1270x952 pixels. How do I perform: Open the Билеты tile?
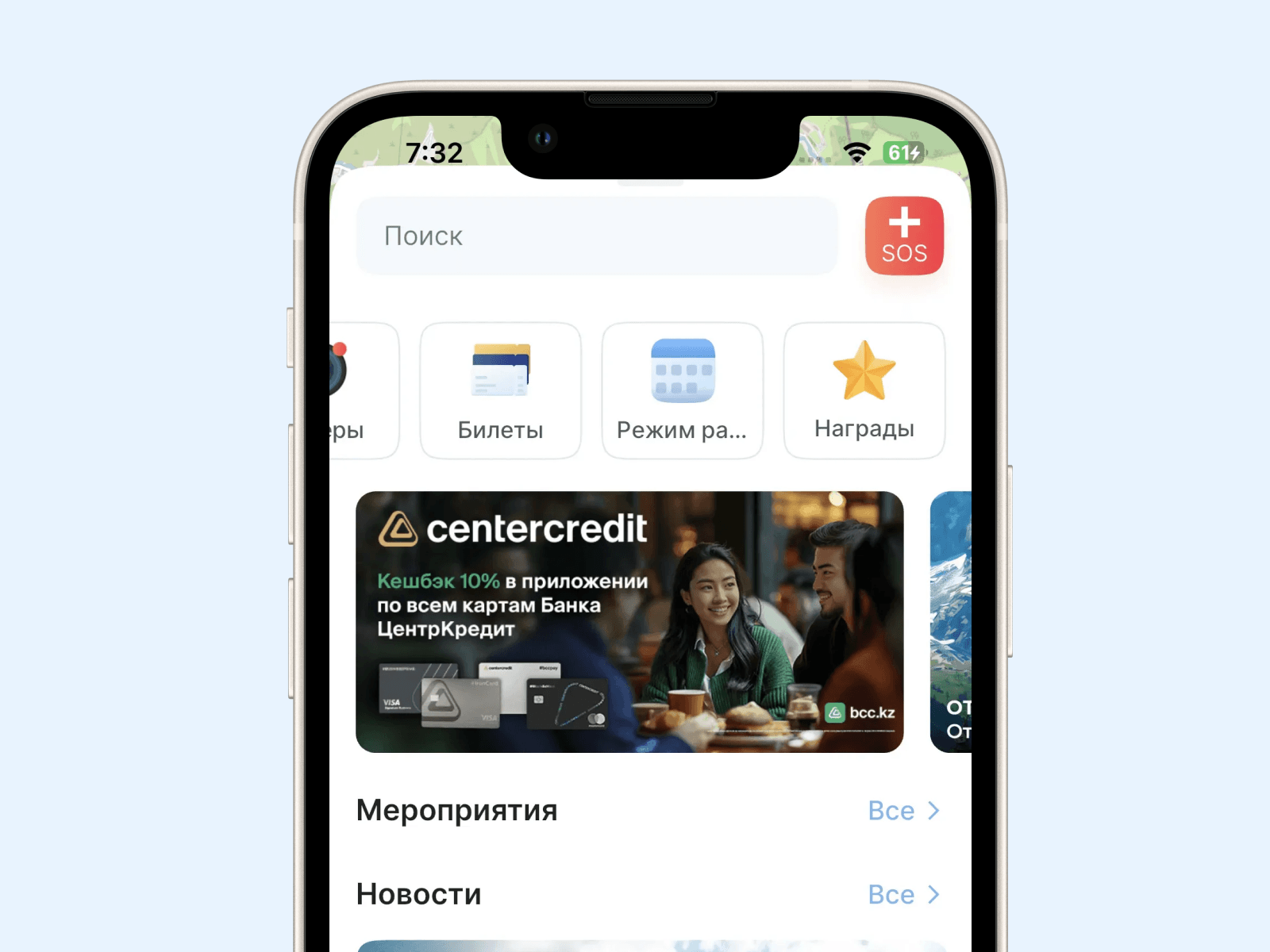tap(500, 390)
